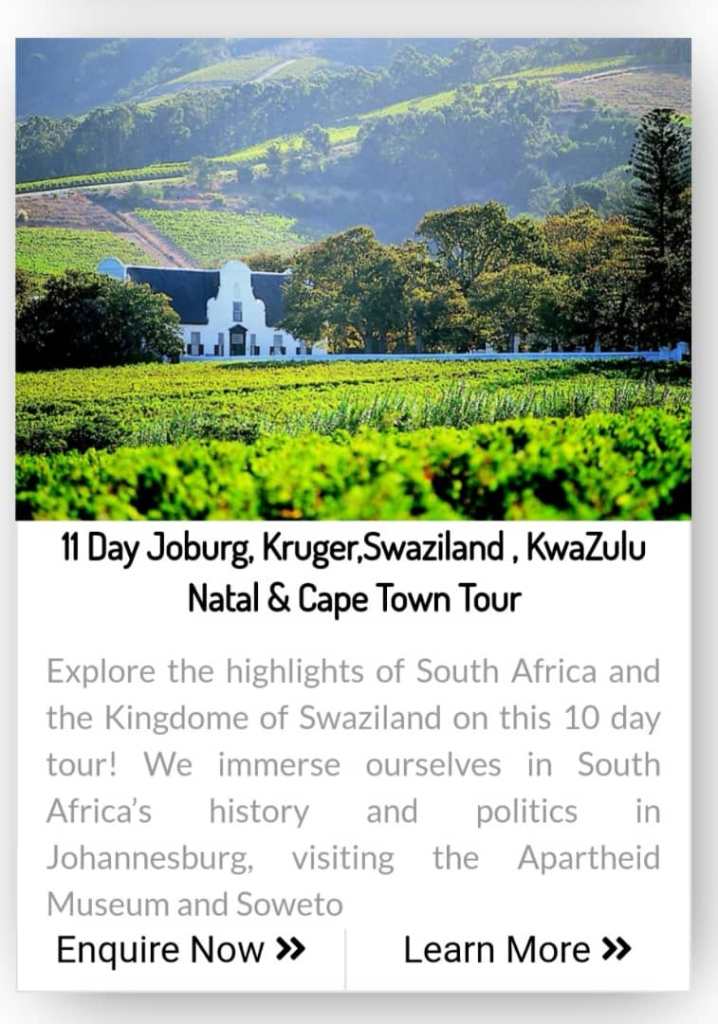Tap Enquire Now for the tour
718x1024 pixels.
[x=181, y=949]
